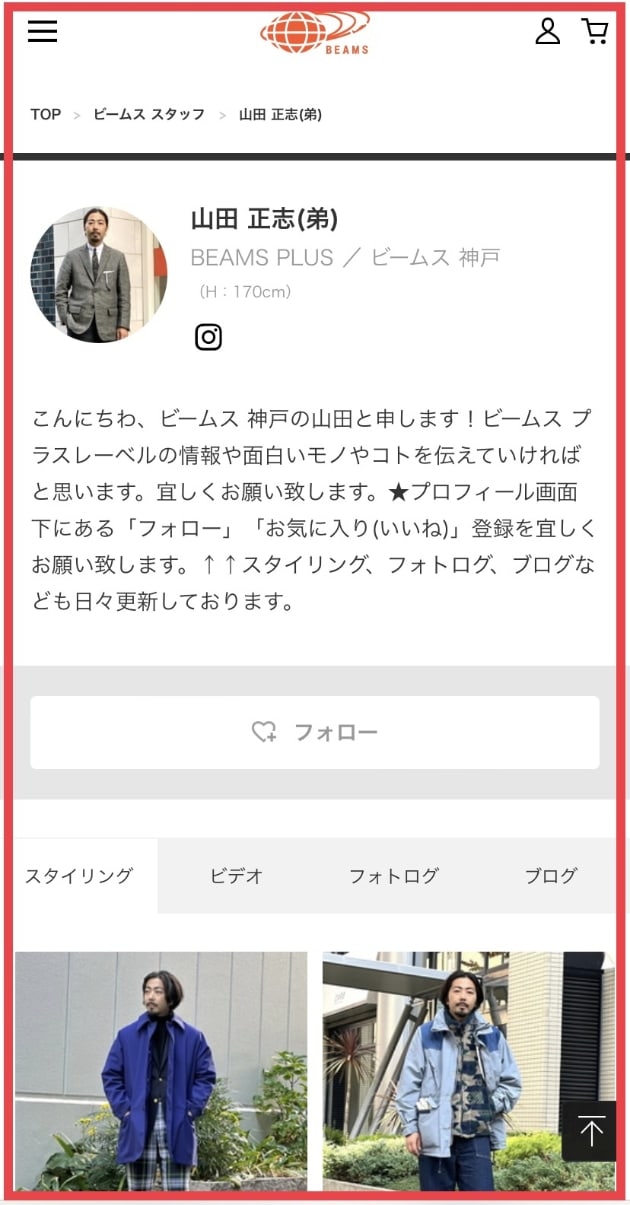This screenshot has height=1205, width=630.
Task: Tap the フォロー follow button
Action: click(x=314, y=732)
